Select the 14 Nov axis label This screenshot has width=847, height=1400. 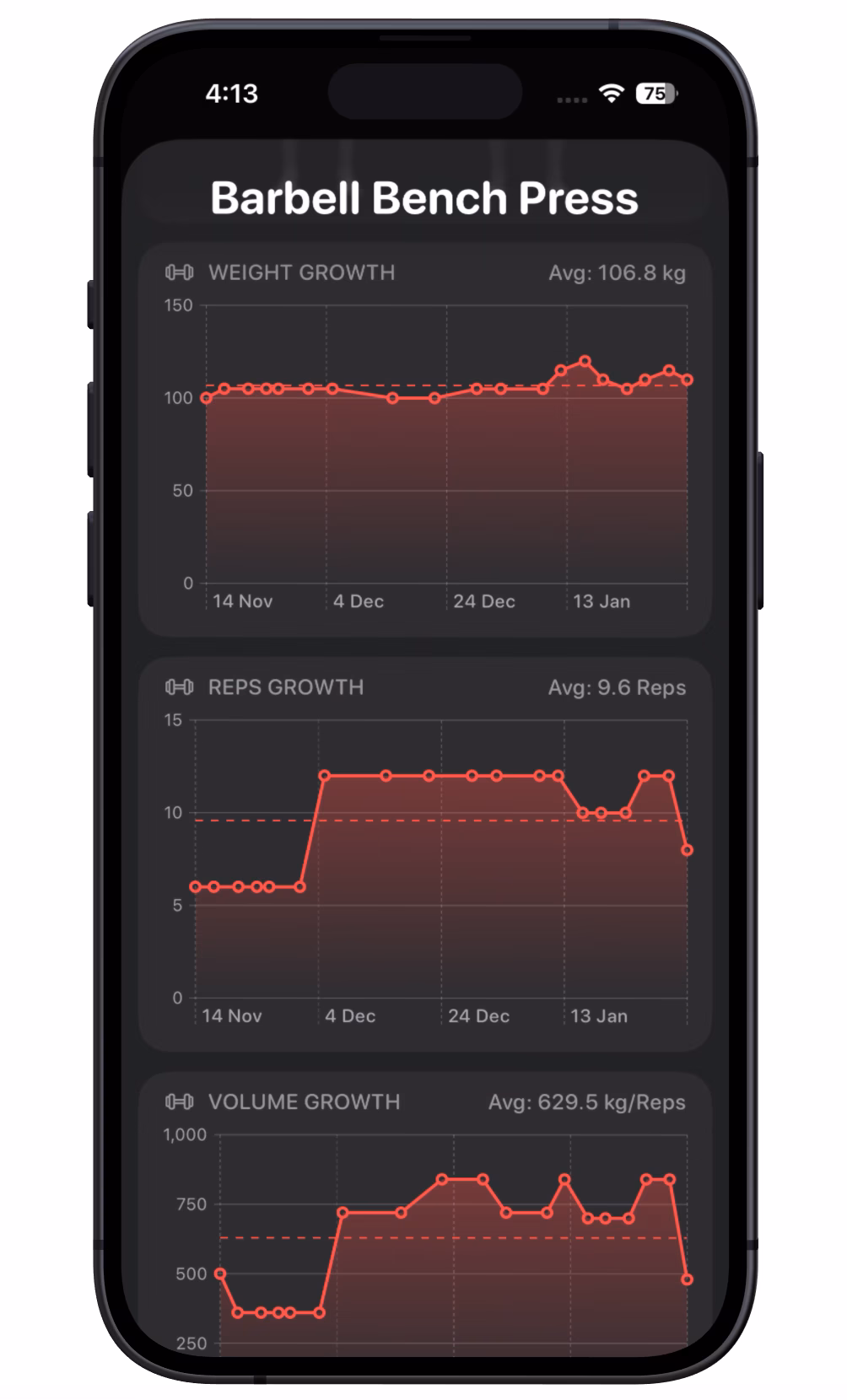pyautogui.click(x=242, y=600)
